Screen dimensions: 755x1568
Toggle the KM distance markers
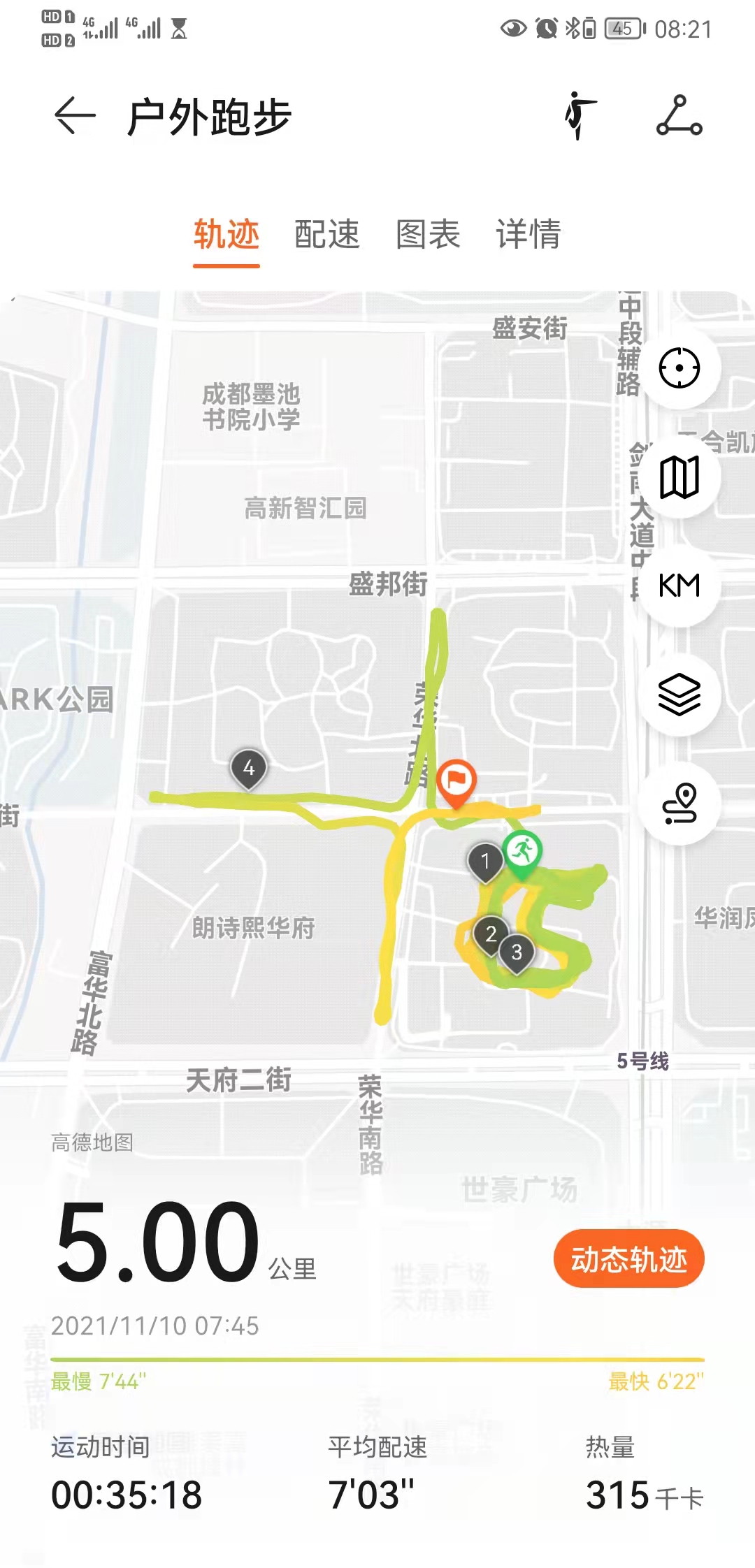pyautogui.click(x=679, y=586)
